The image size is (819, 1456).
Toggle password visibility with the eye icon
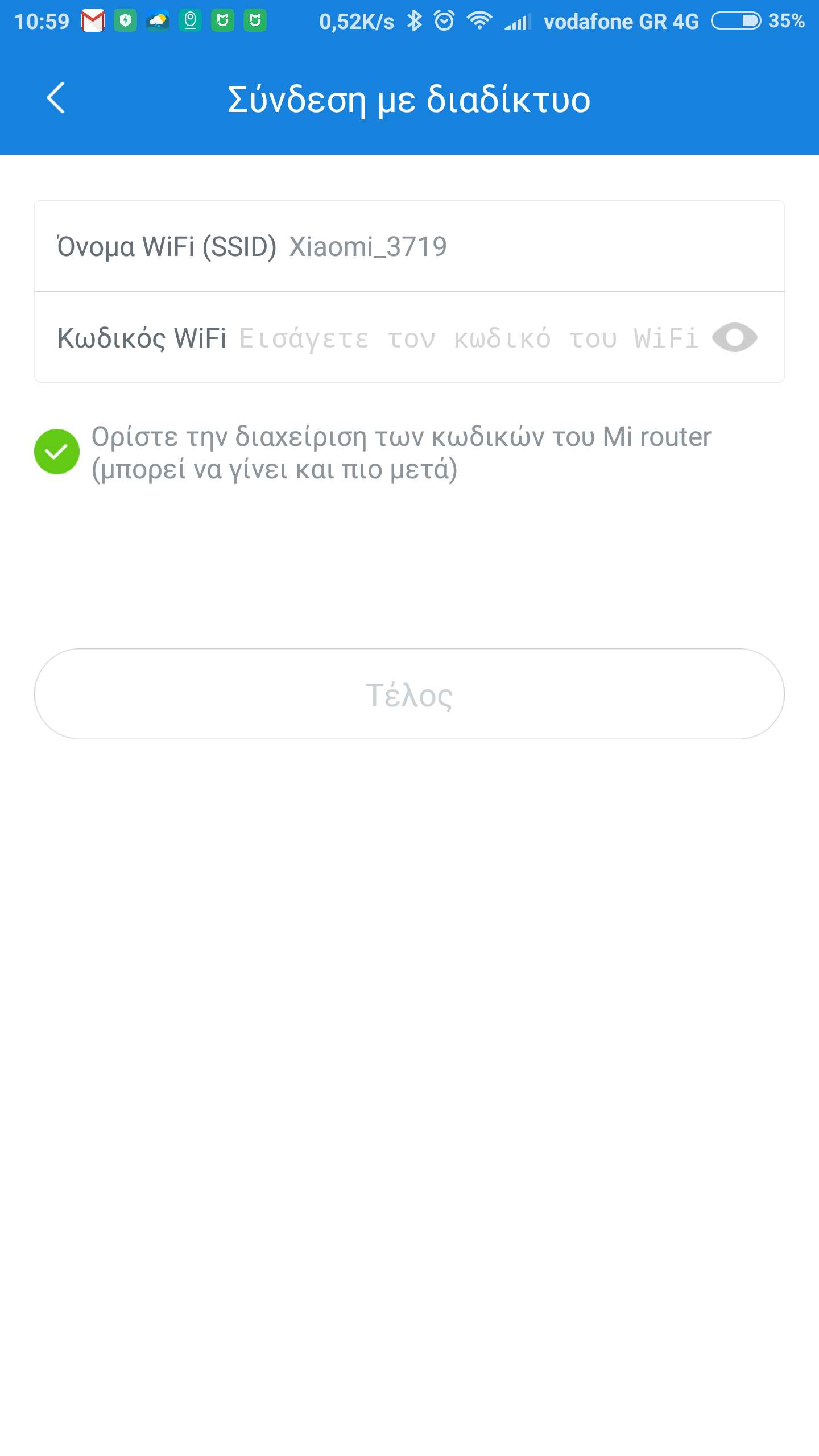pos(734,338)
